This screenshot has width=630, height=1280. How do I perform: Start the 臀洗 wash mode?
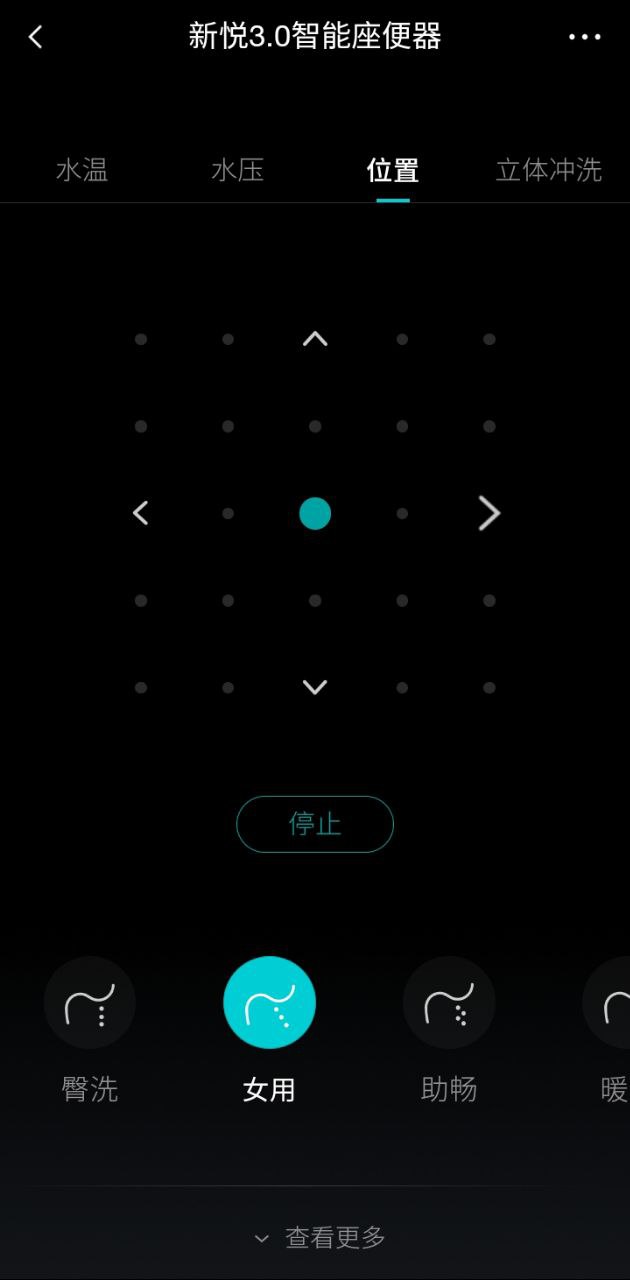[x=90, y=1003]
